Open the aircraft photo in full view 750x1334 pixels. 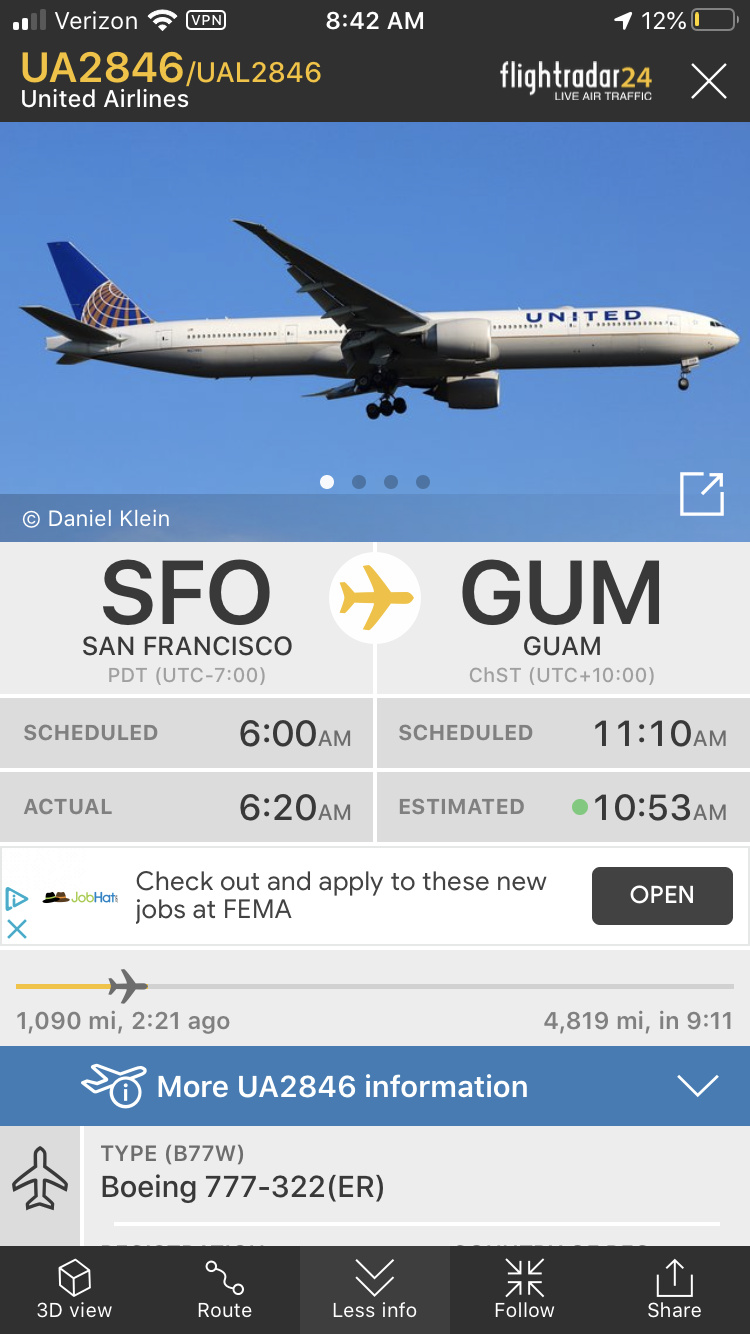[x=701, y=494]
